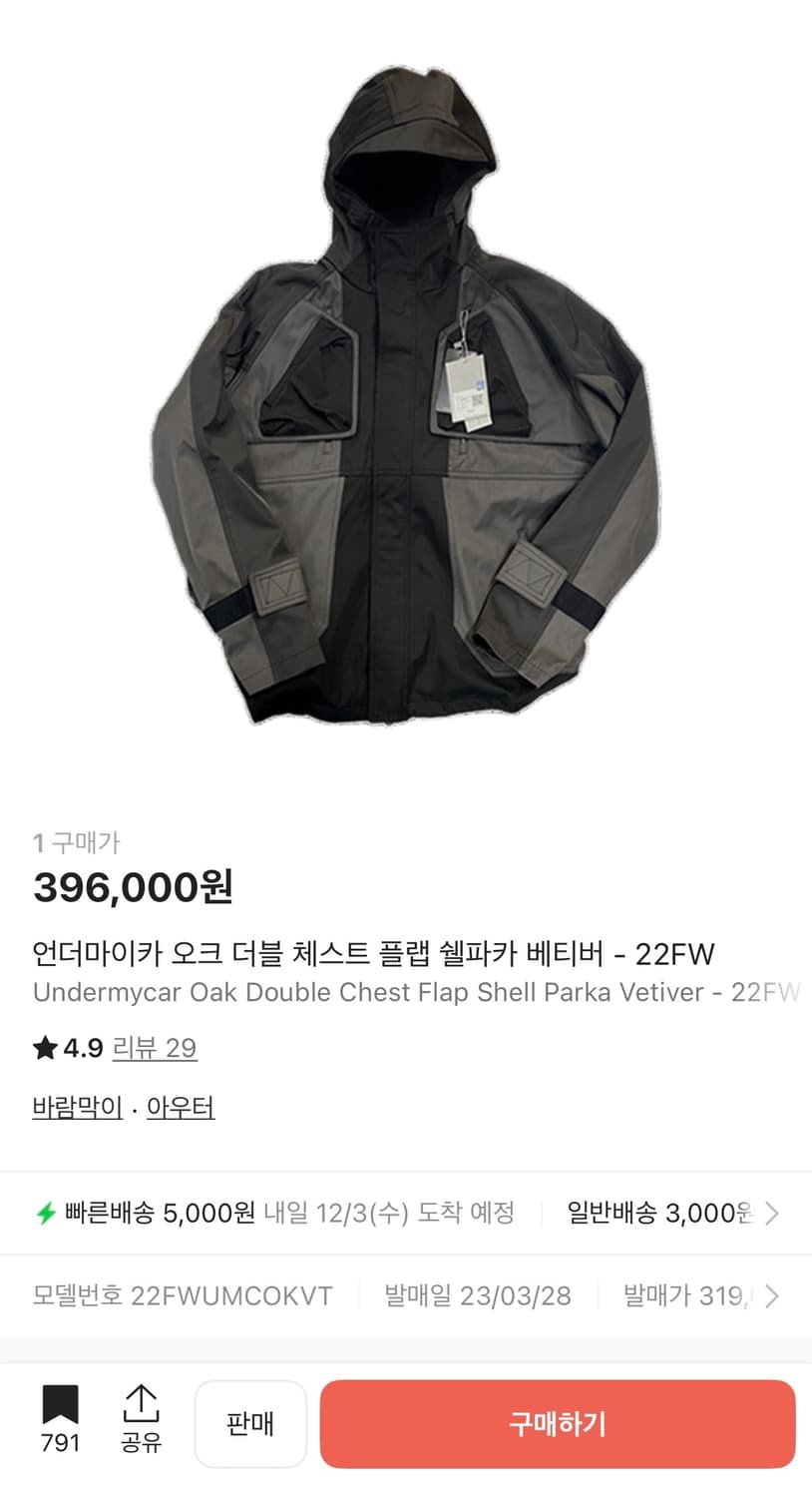Click the lightning bolt fast delivery icon

(x=46, y=1214)
